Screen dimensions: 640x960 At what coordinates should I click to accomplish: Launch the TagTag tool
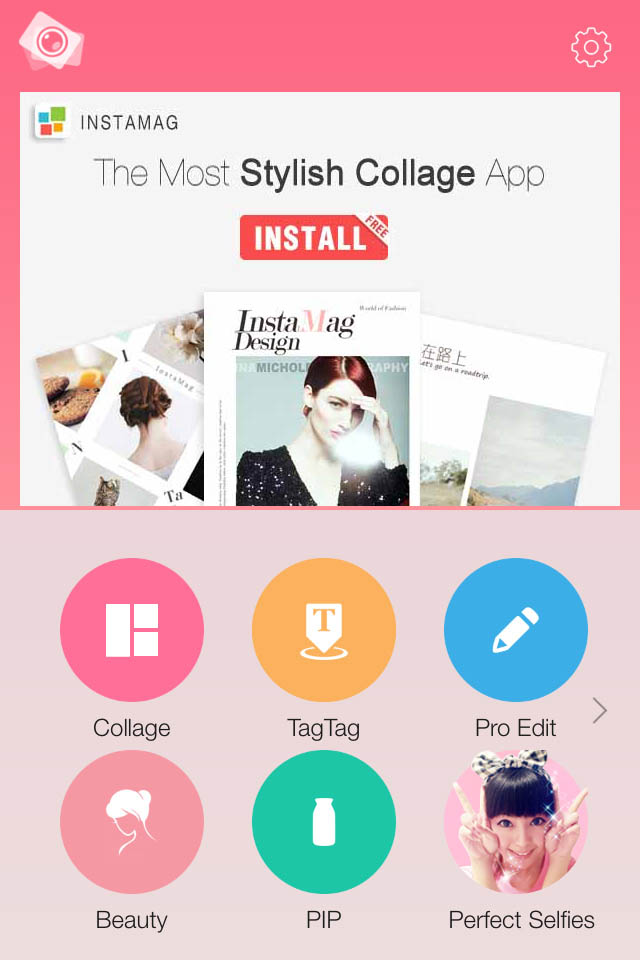[324, 630]
